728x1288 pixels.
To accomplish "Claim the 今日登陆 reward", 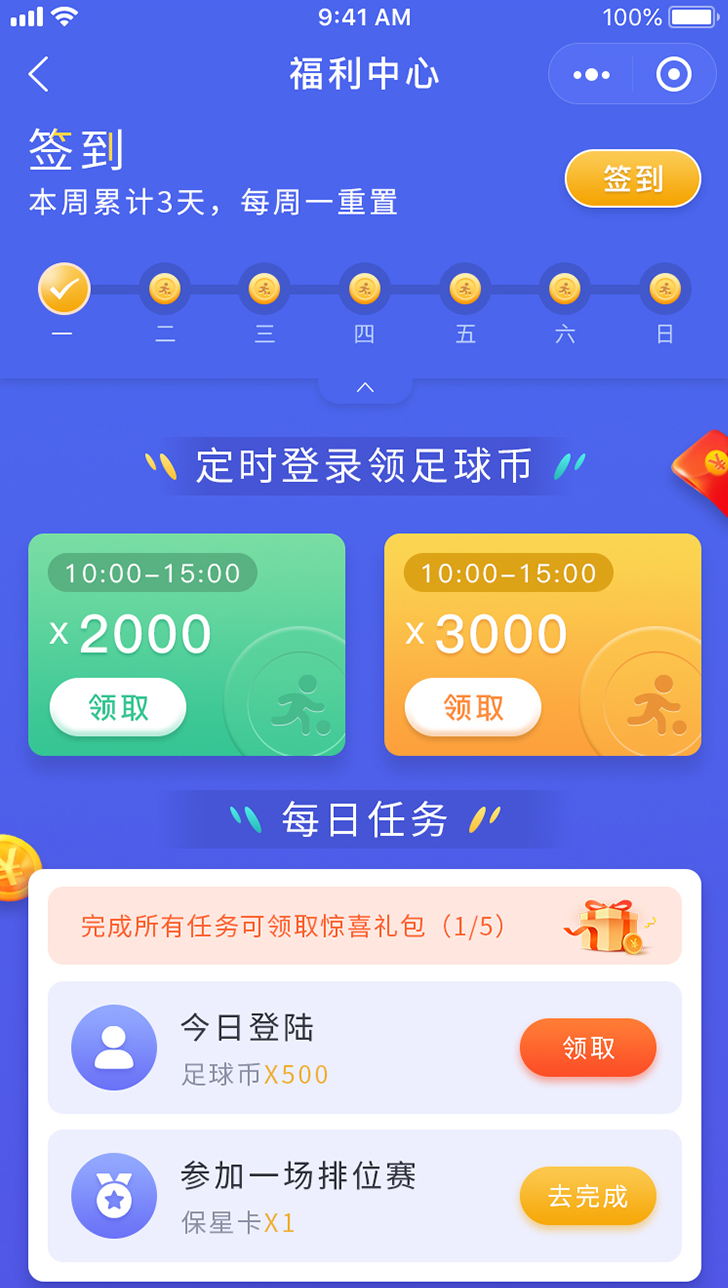I will (588, 1048).
